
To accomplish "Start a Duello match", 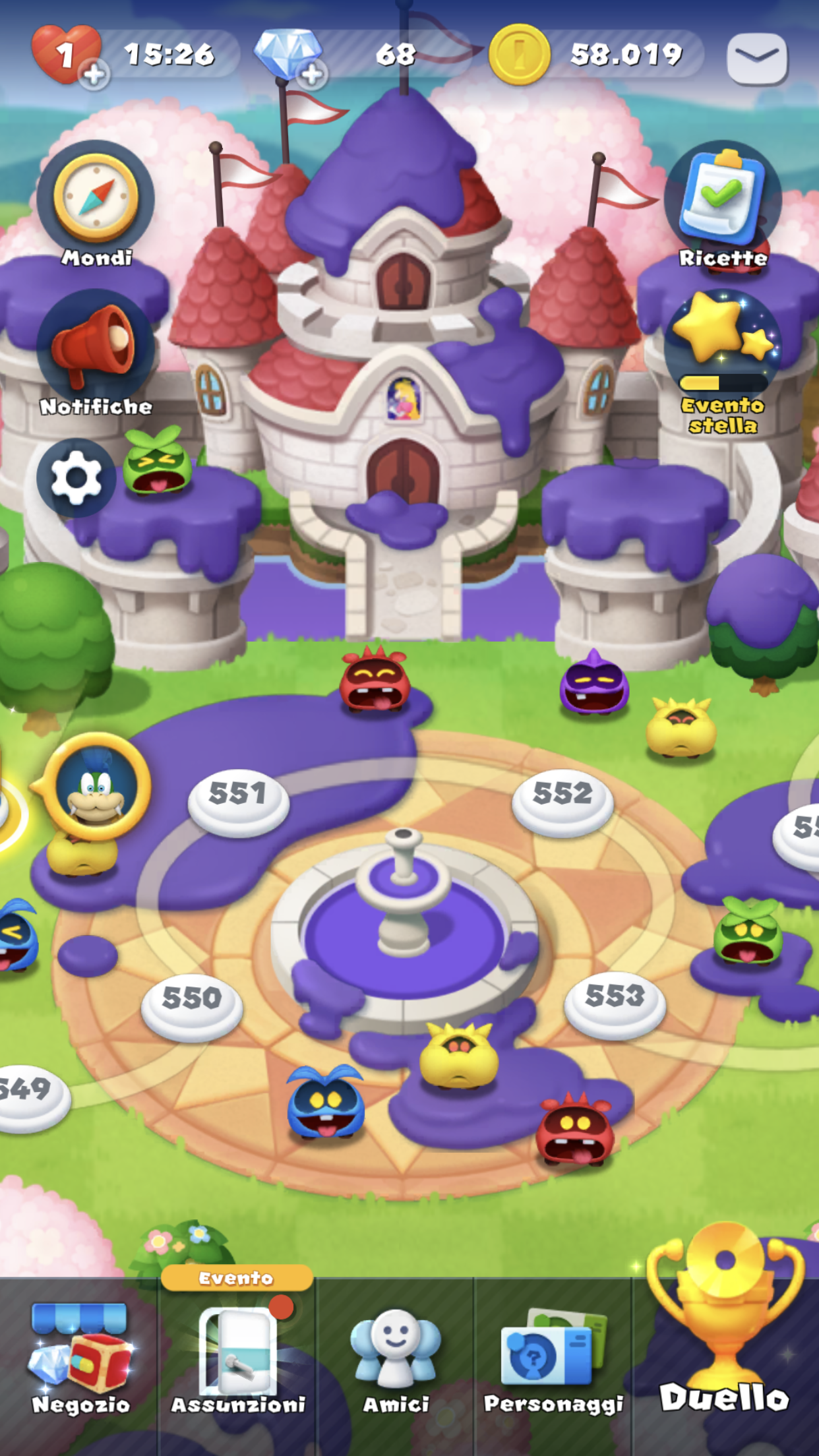I will click(725, 1325).
